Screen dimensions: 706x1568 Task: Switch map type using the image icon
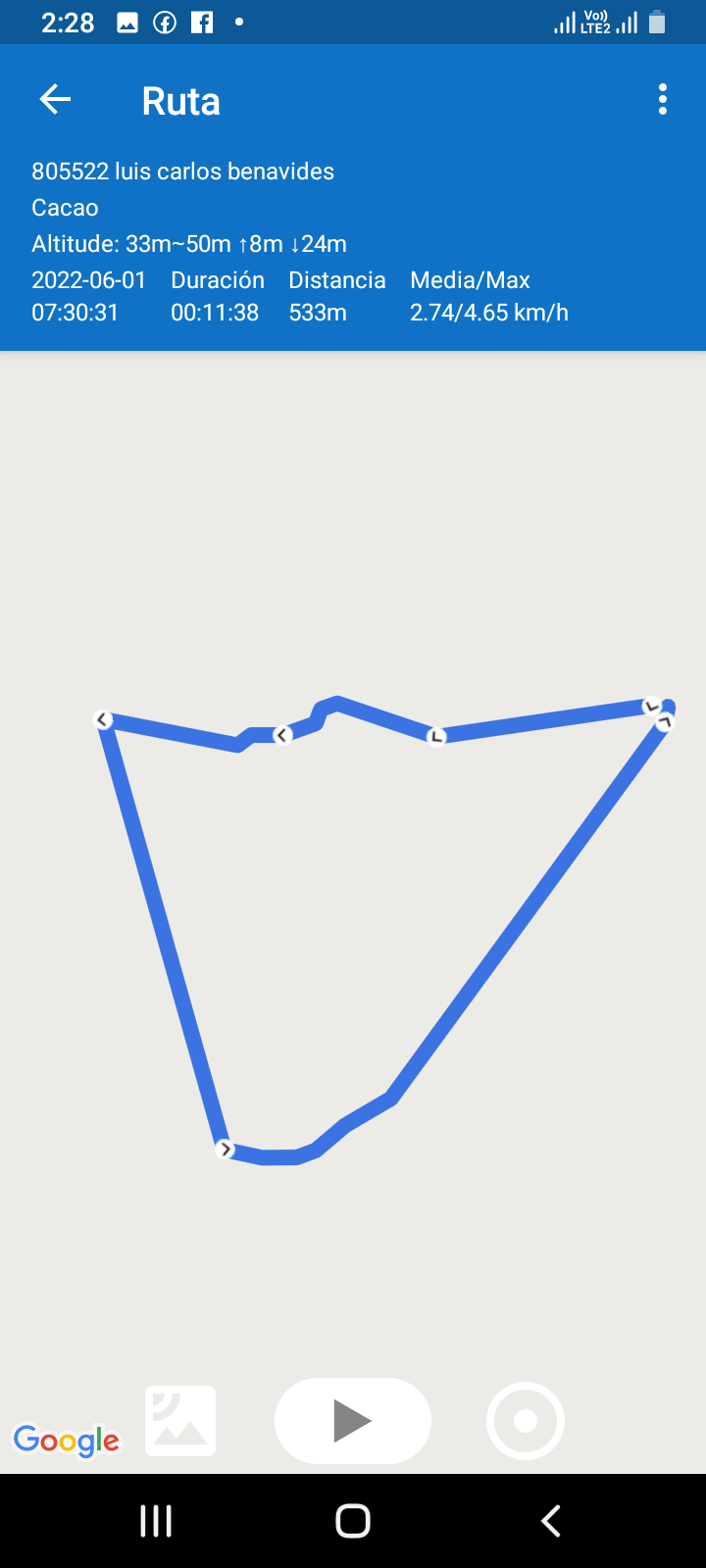(x=180, y=1421)
